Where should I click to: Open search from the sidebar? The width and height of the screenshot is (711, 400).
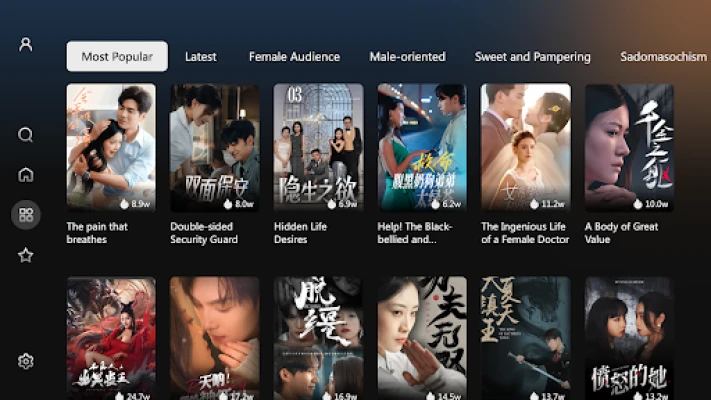click(x=26, y=135)
